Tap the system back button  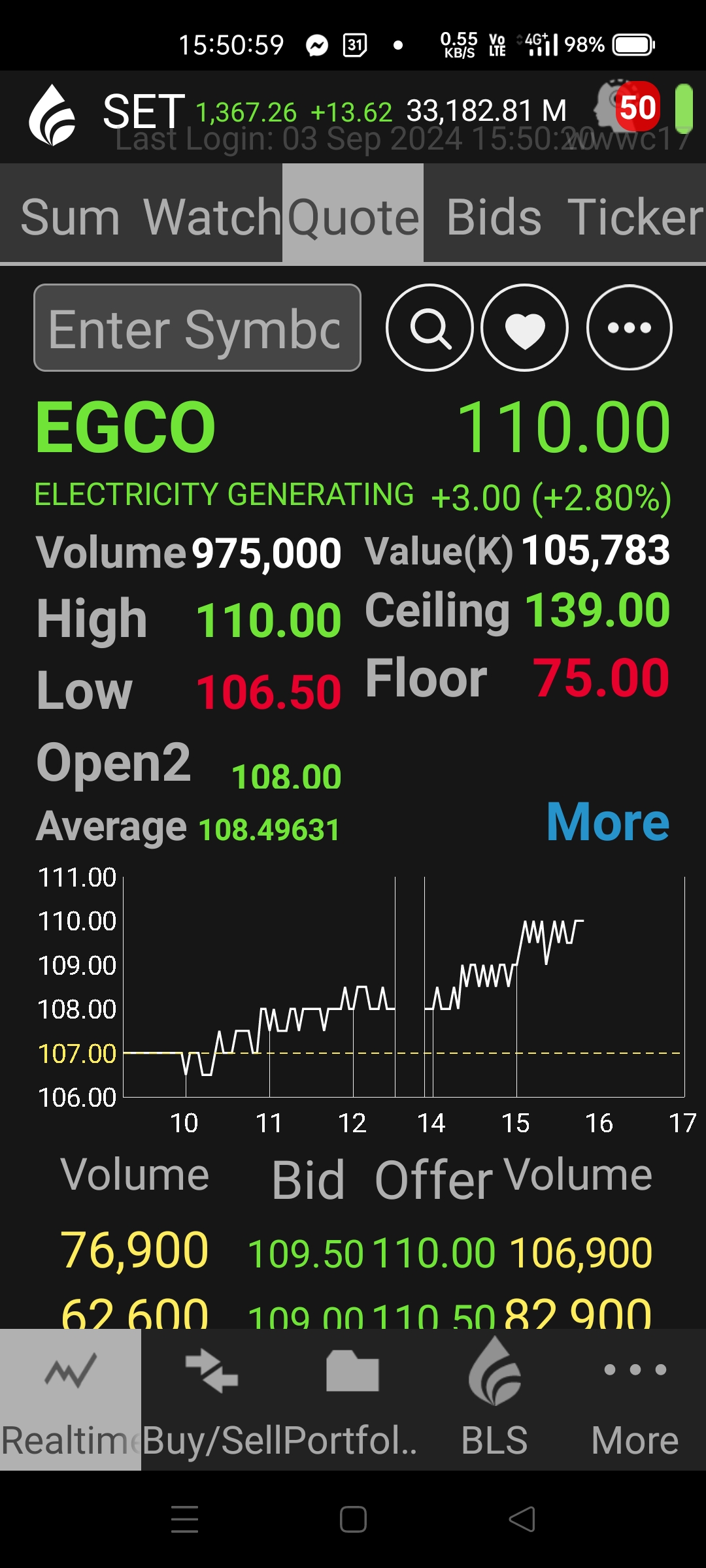point(522,1519)
